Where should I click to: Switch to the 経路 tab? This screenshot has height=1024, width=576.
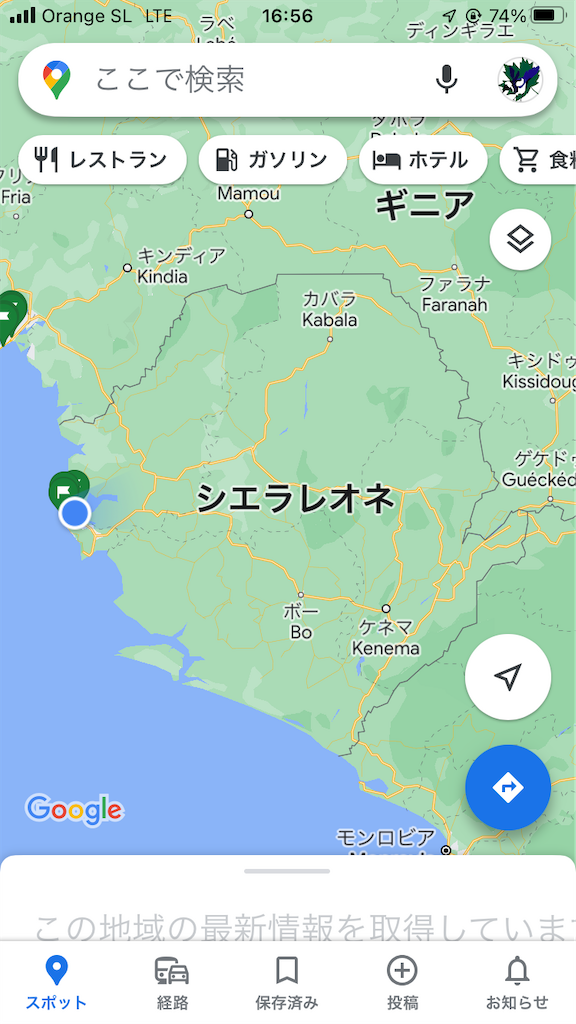(x=172, y=983)
